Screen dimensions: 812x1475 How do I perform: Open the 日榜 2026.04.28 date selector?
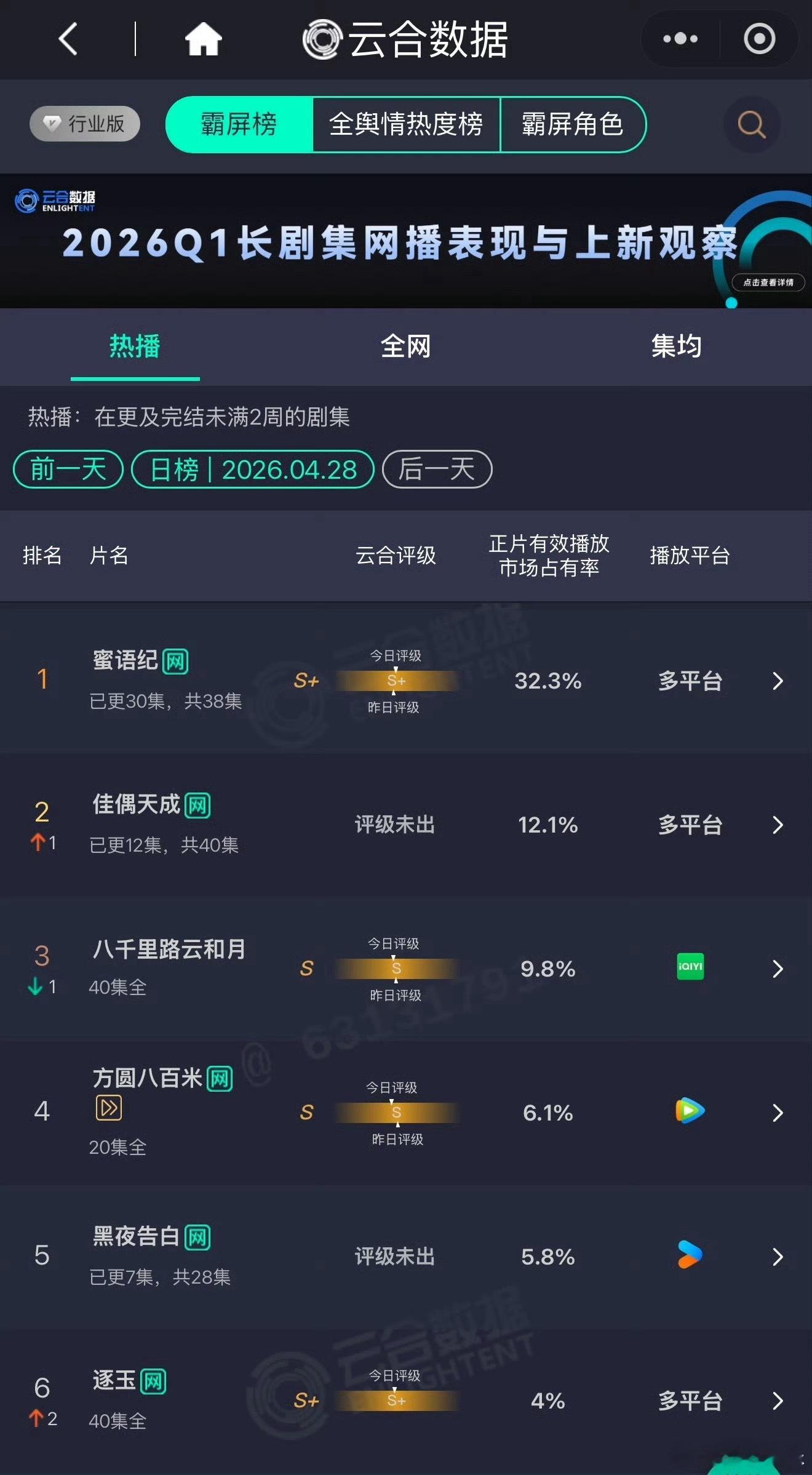tap(253, 470)
